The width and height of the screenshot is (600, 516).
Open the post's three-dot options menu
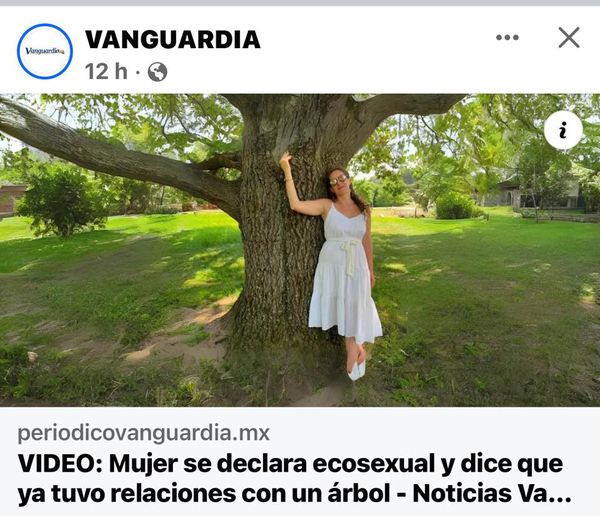point(507,38)
